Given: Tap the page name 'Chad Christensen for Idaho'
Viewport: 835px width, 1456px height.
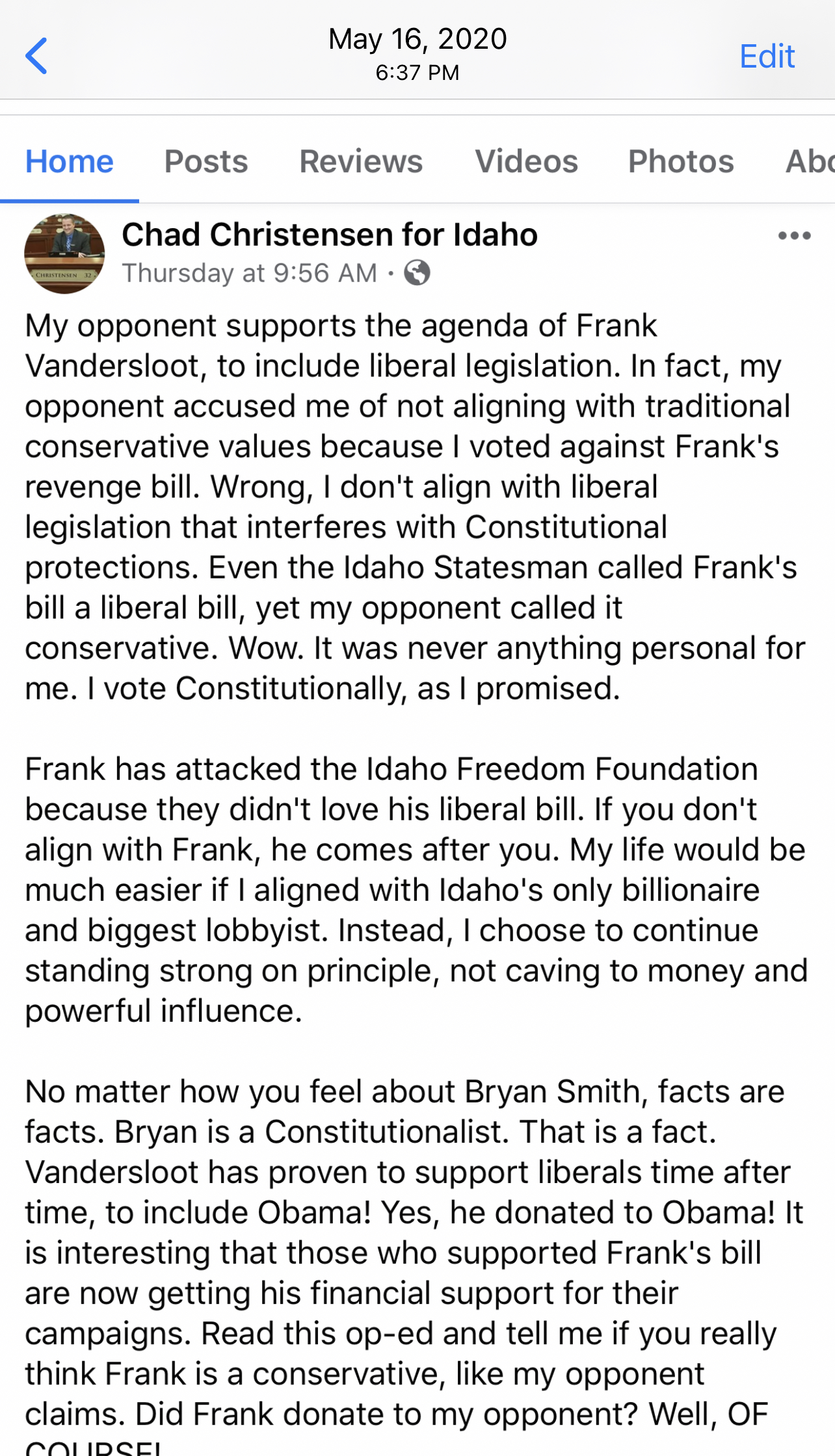Looking at the screenshot, I should click(330, 235).
